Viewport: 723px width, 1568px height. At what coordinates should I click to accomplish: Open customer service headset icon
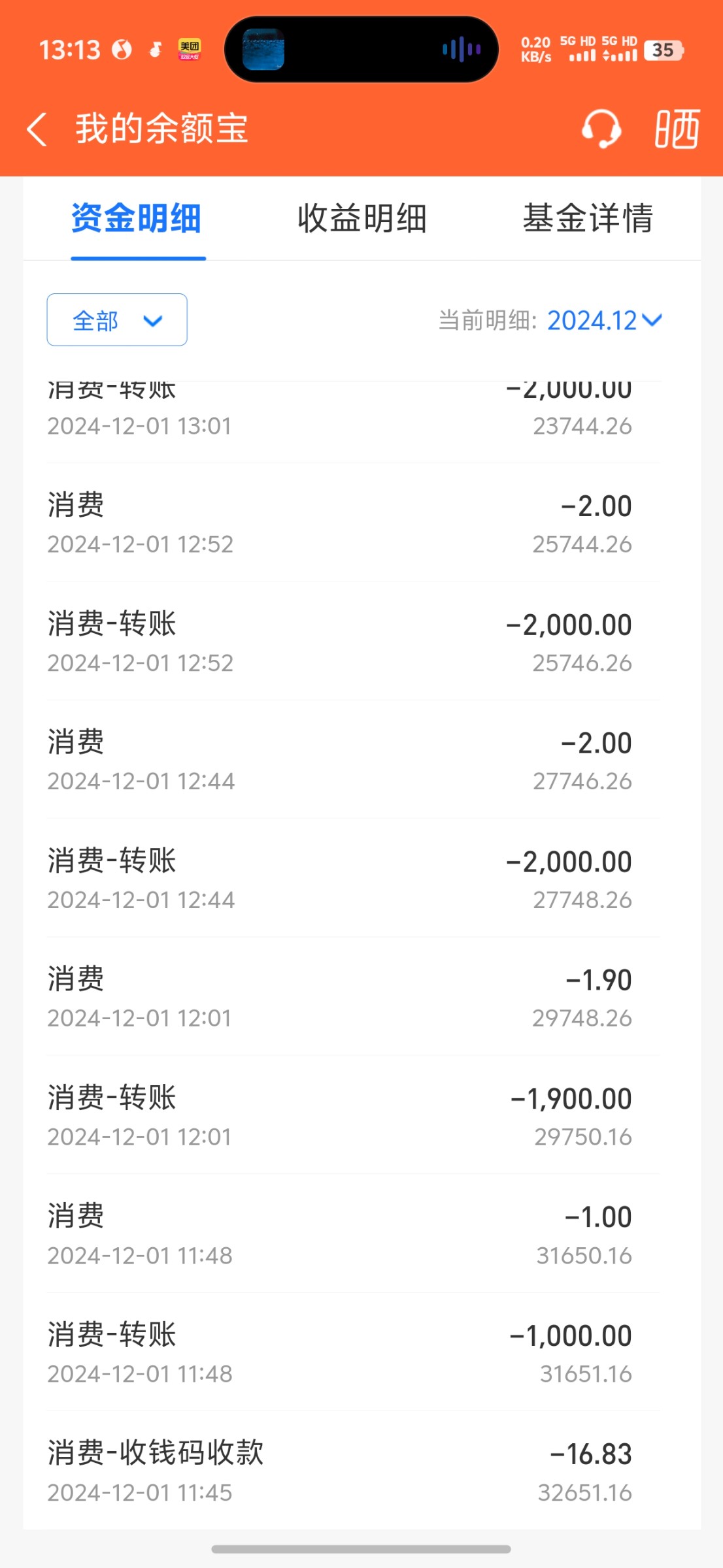click(x=601, y=129)
